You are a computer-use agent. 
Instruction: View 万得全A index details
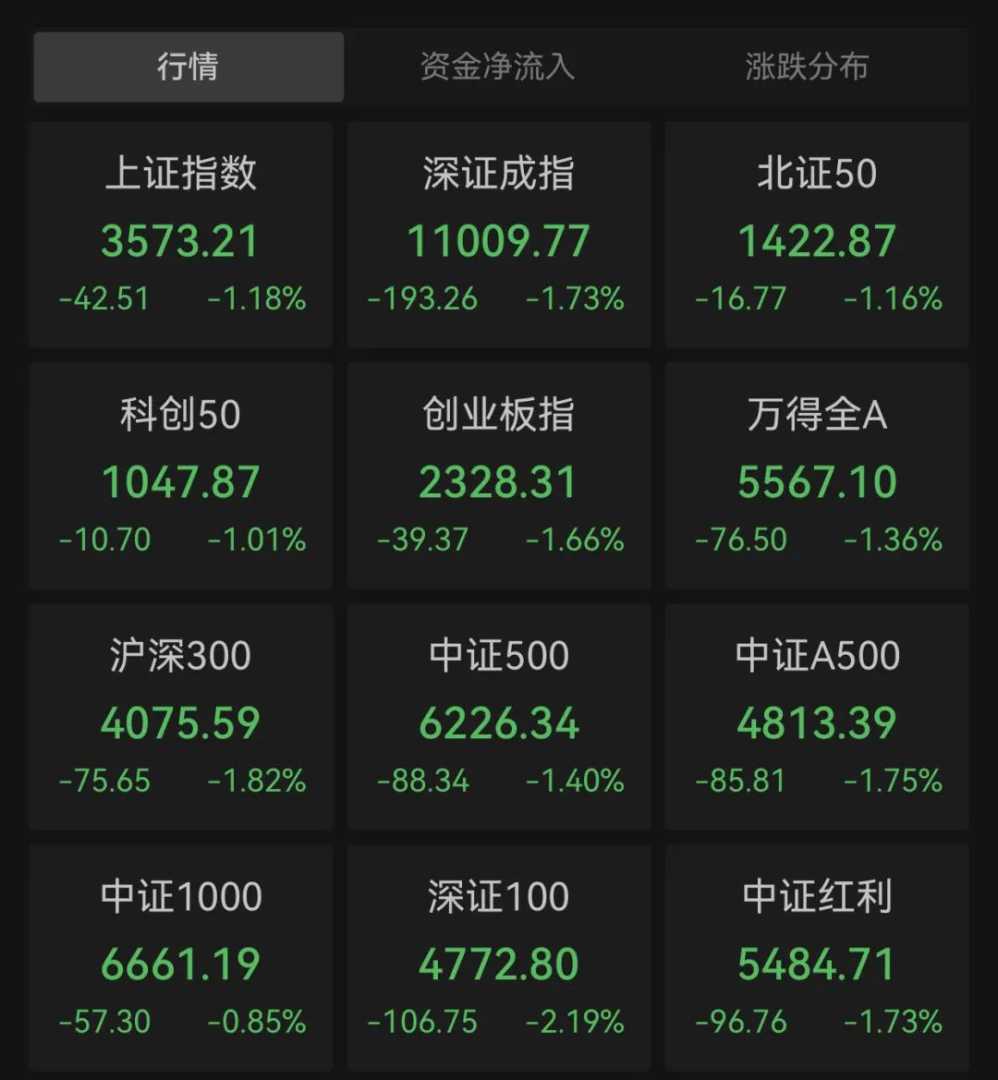coord(817,476)
